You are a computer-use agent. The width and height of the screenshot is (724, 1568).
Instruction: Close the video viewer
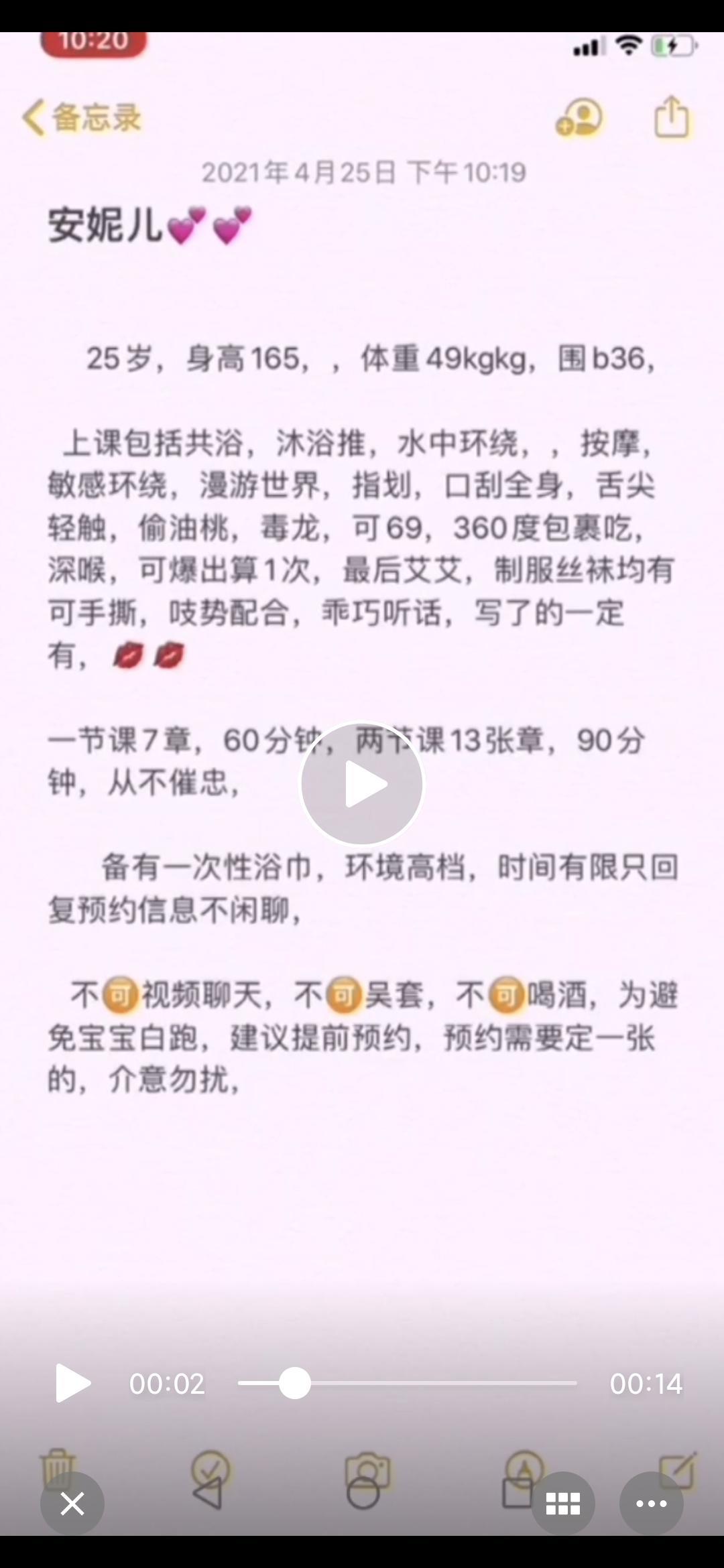[x=72, y=1504]
